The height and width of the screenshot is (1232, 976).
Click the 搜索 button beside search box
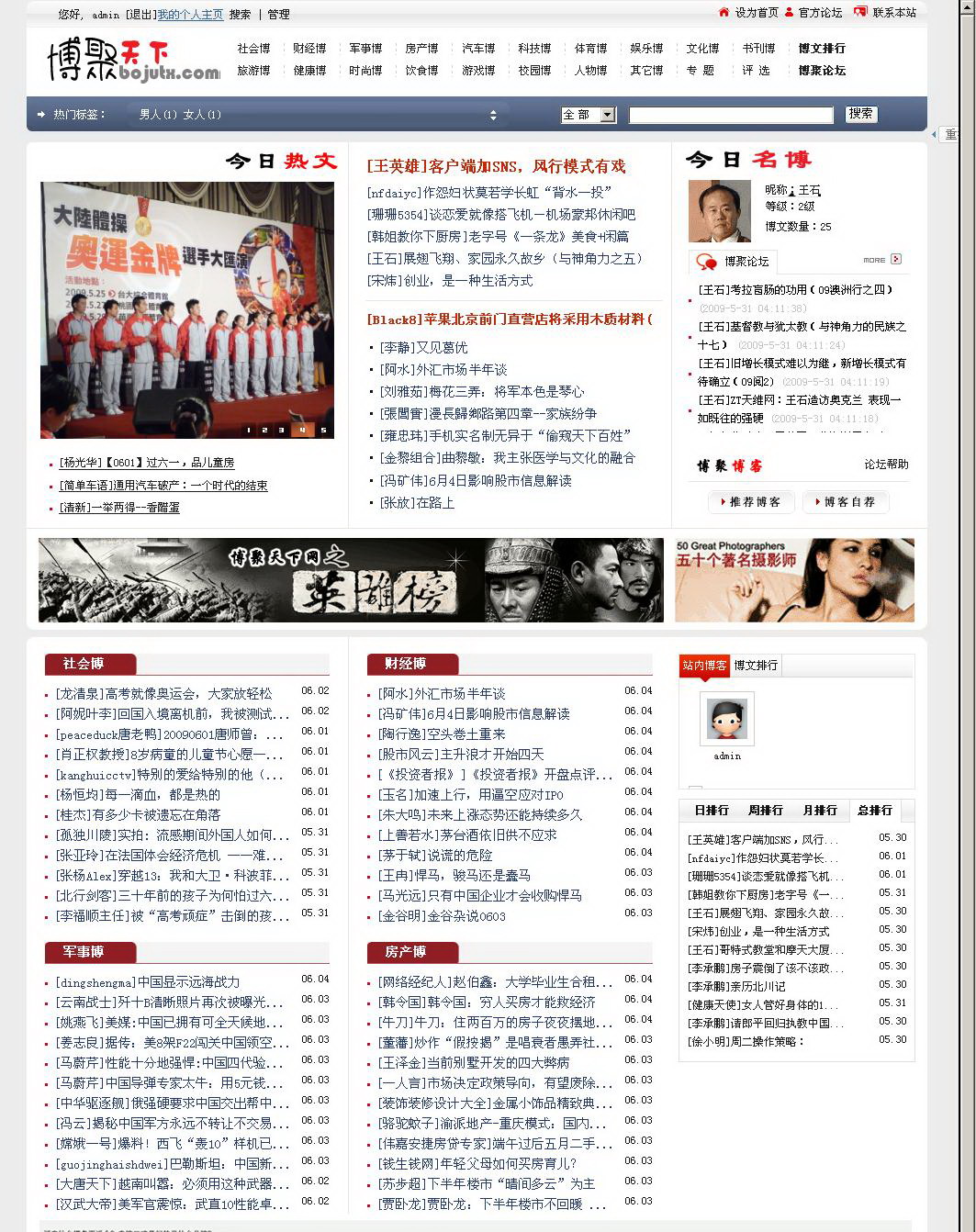860,115
